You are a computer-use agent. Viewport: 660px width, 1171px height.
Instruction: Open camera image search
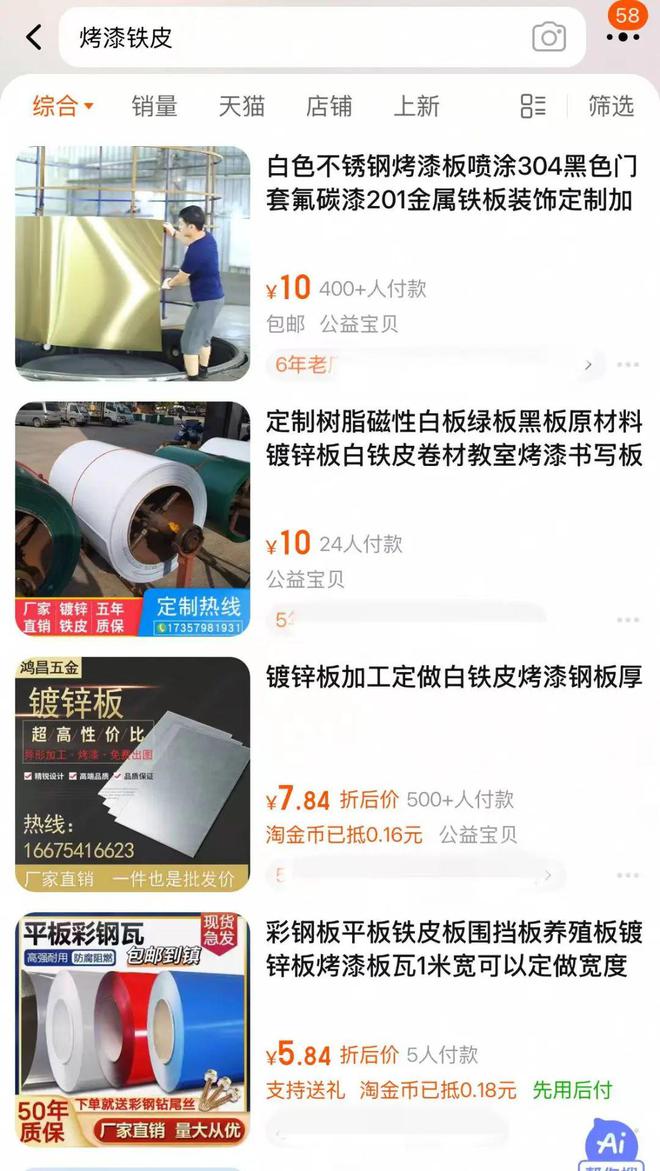[x=549, y=38]
